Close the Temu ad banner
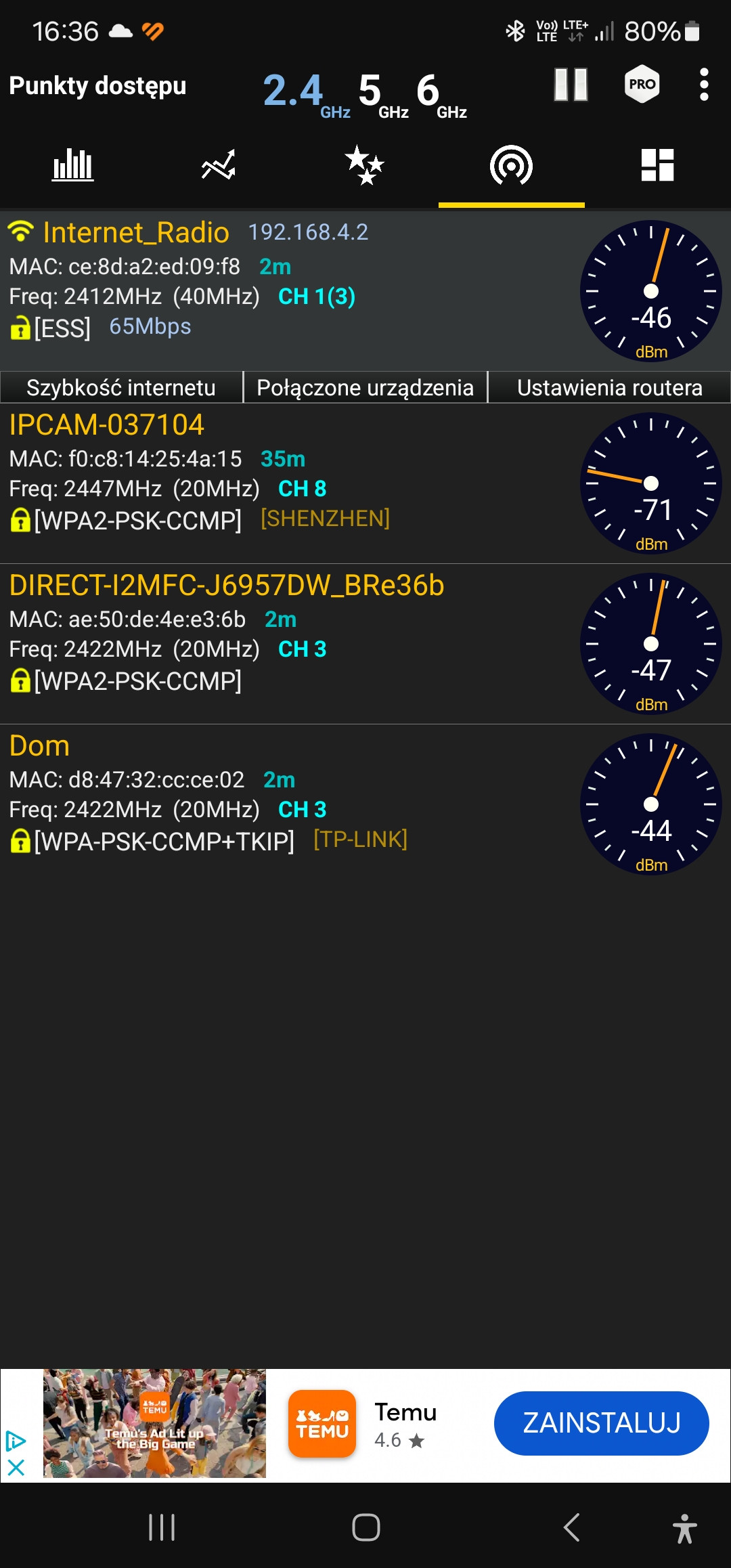The height and width of the screenshot is (1568, 731). pos(16,1467)
